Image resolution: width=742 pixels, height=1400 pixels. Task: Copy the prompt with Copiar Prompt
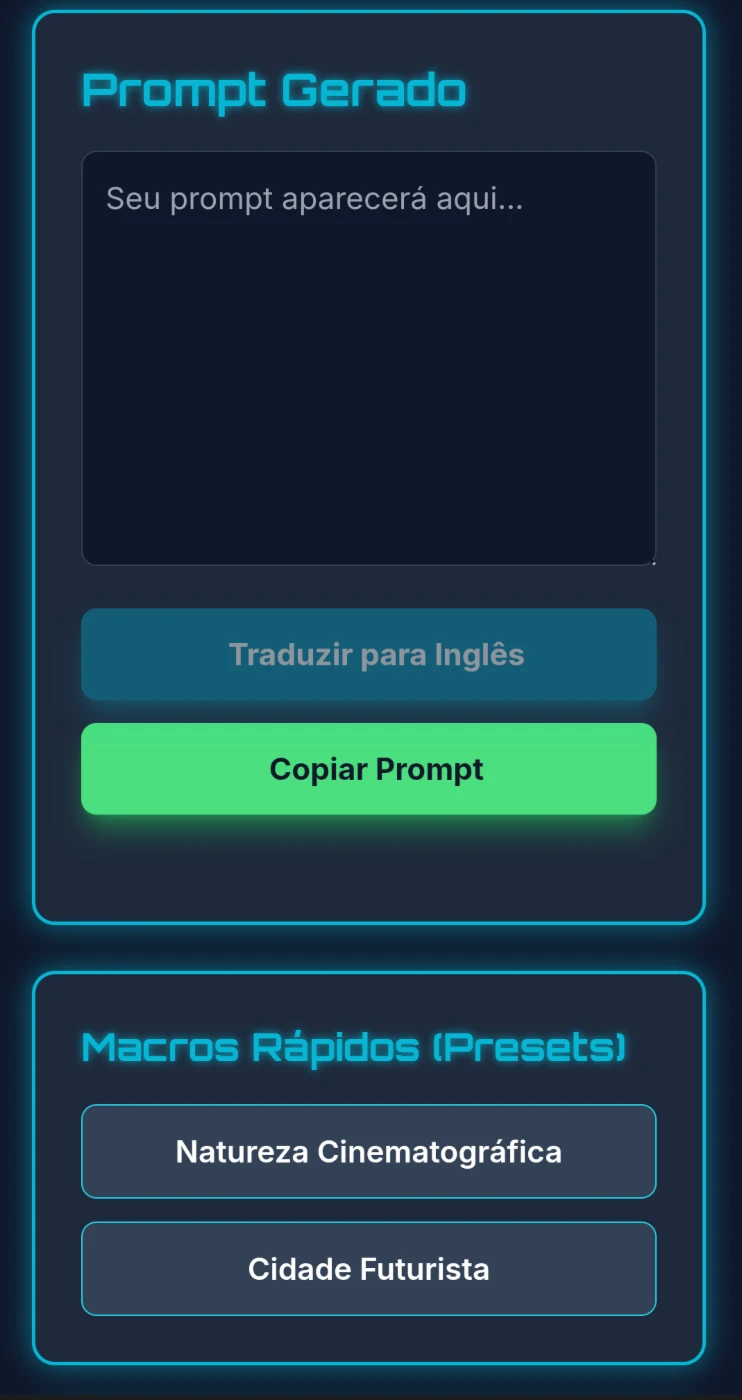pos(368,769)
